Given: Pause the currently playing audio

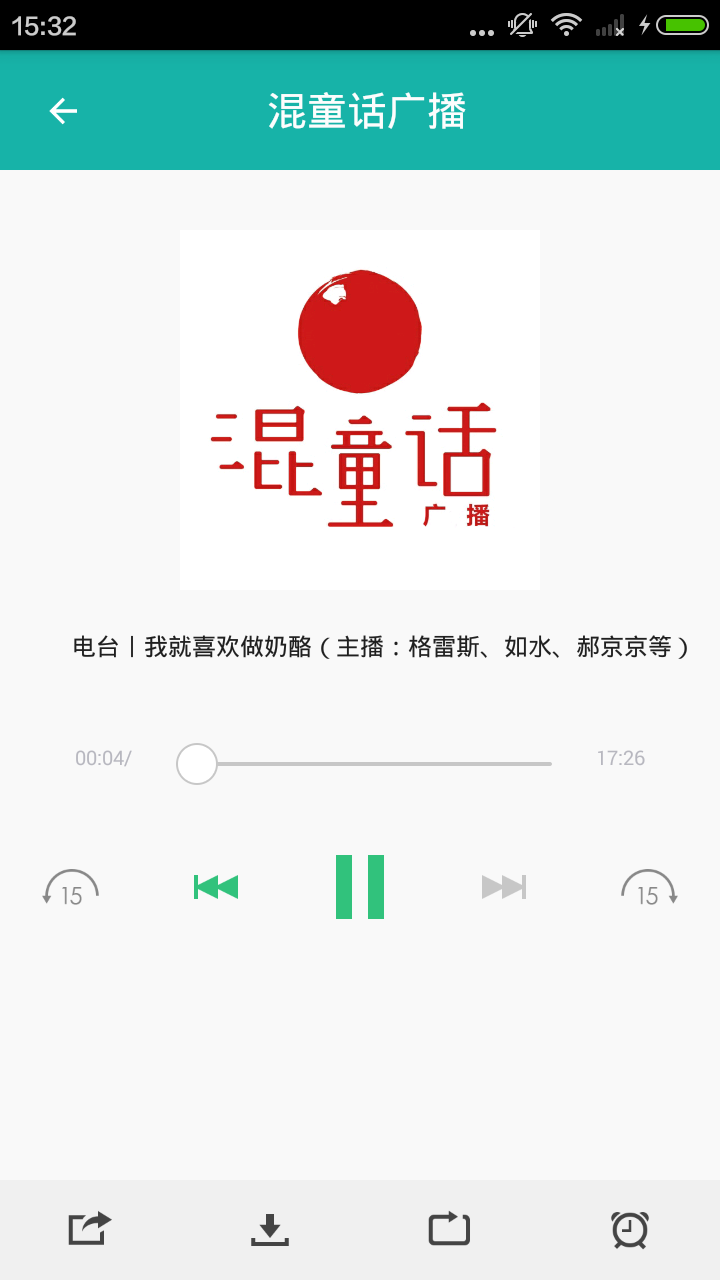Looking at the screenshot, I should click(359, 885).
